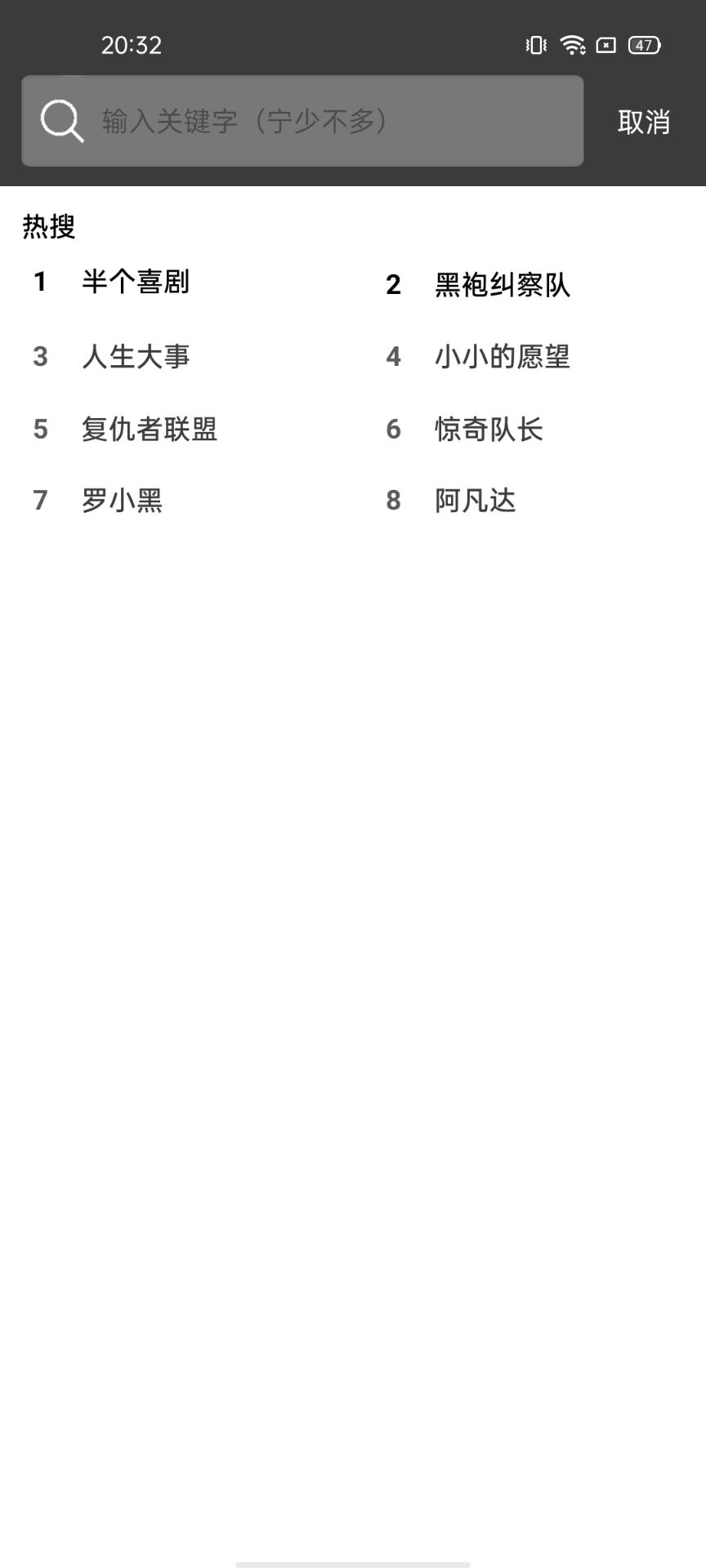Focus the keyword search input field
The height and width of the screenshot is (1568, 706).
click(x=302, y=121)
